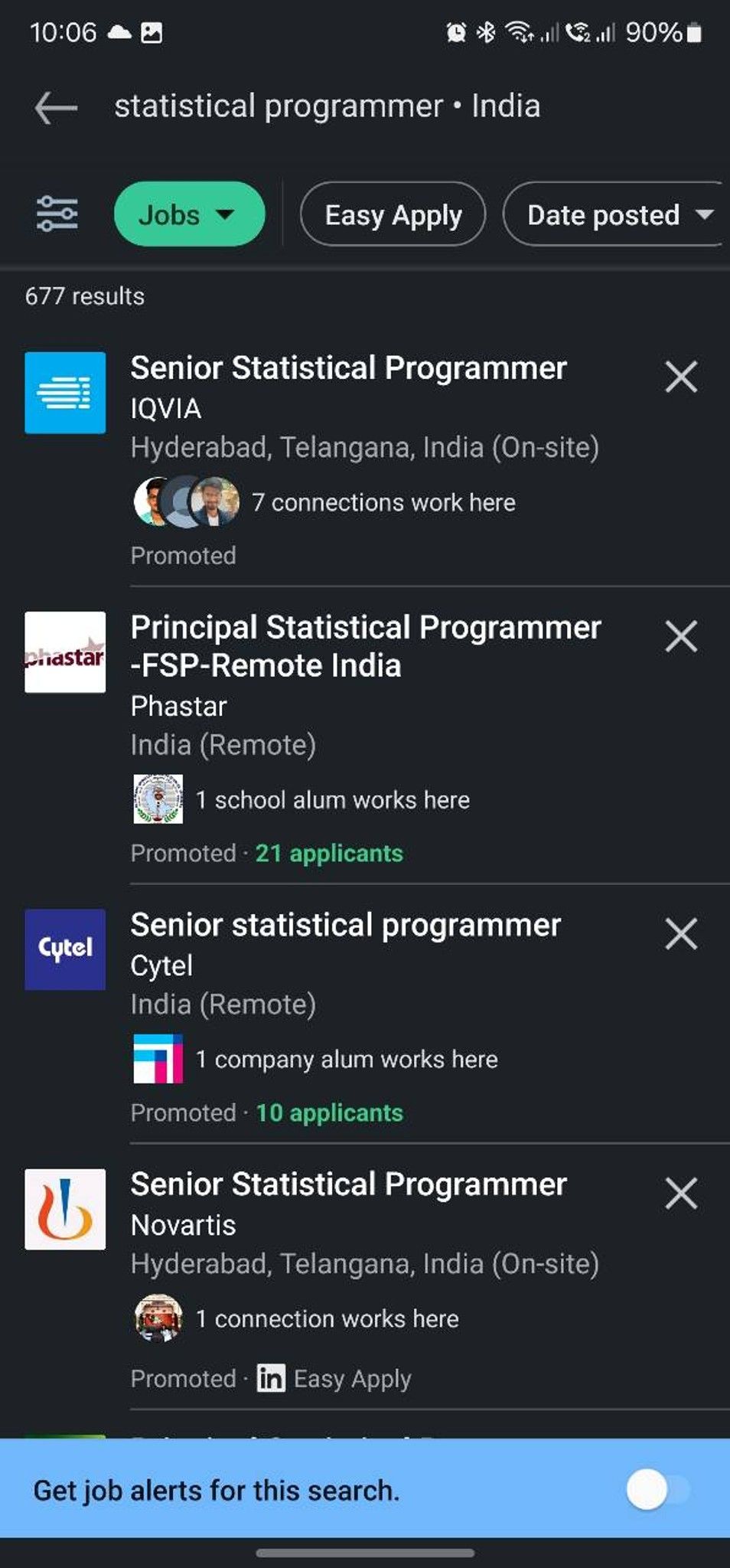The width and height of the screenshot is (730, 1568).
Task: Expand the Jobs dropdown chip
Action: tap(189, 214)
